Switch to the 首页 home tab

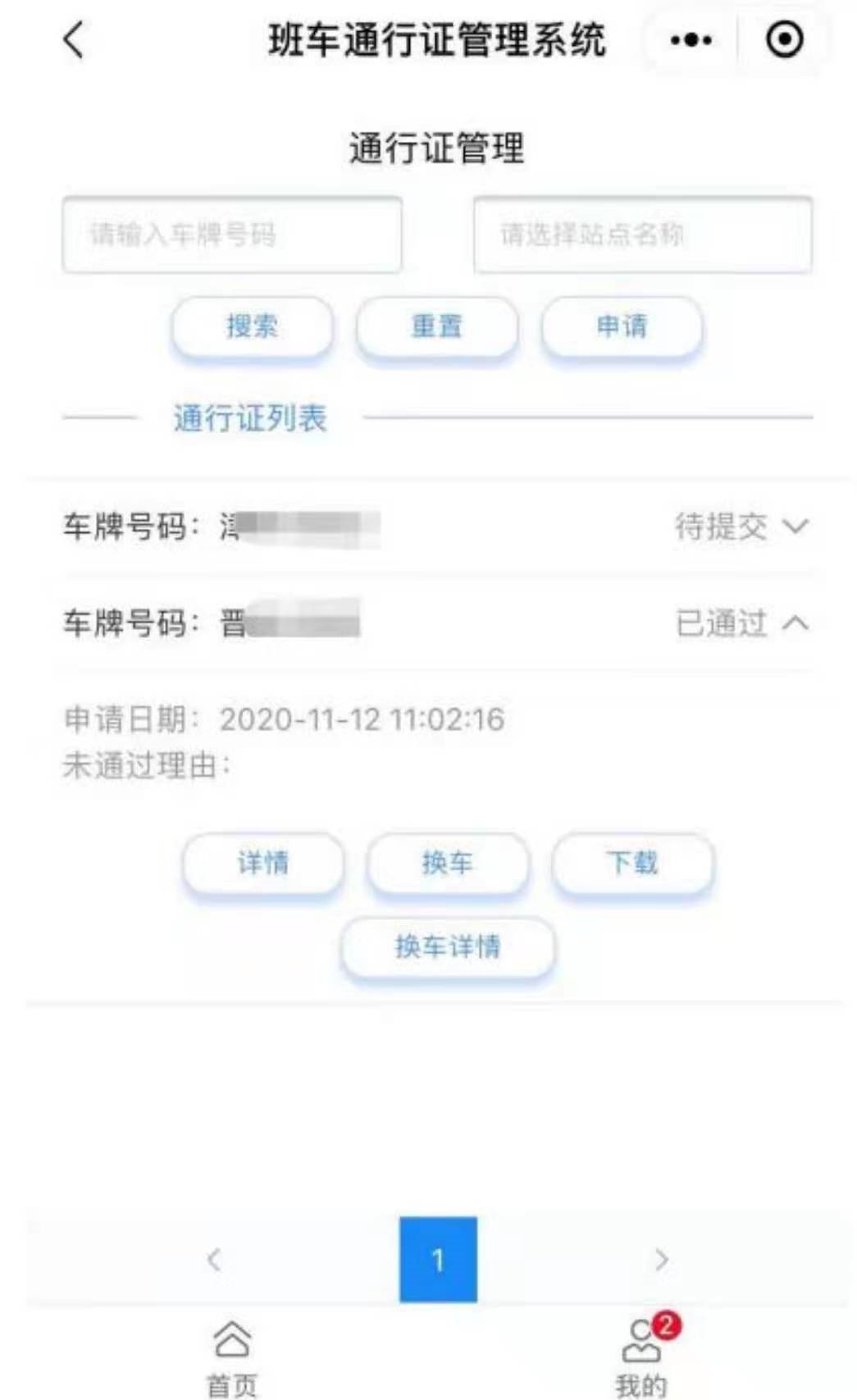(x=232, y=1357)
